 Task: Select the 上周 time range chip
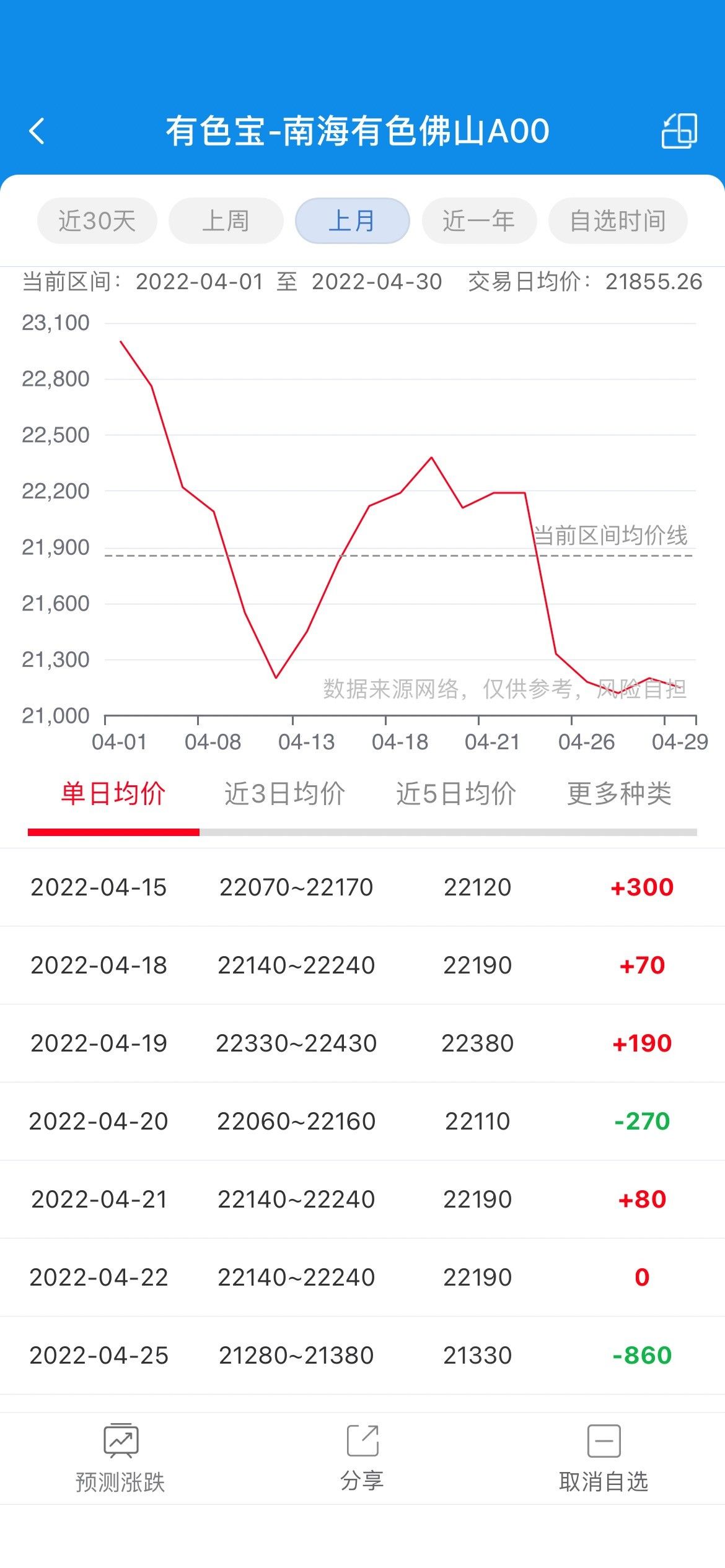[x=226, y=221]
